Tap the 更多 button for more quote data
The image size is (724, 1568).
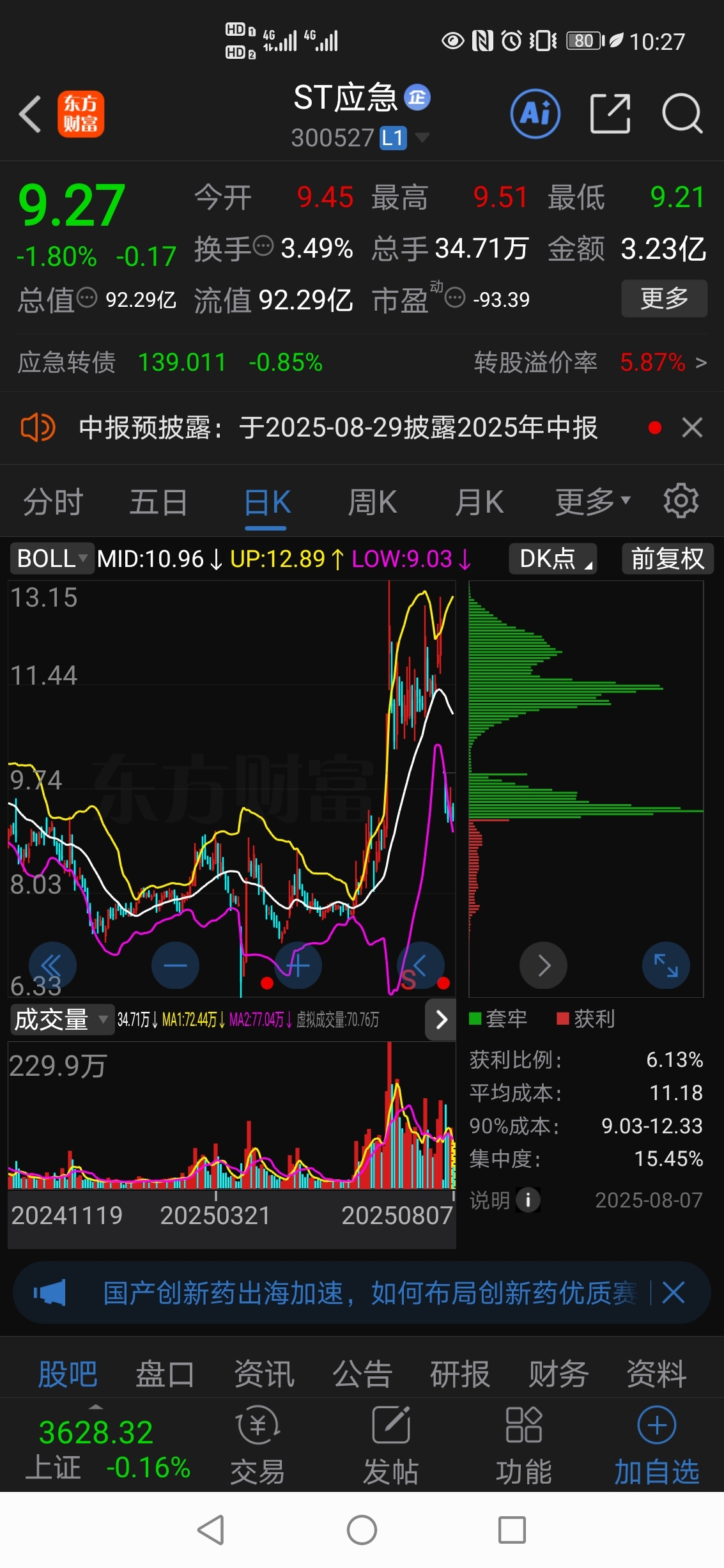click(664, 298)
